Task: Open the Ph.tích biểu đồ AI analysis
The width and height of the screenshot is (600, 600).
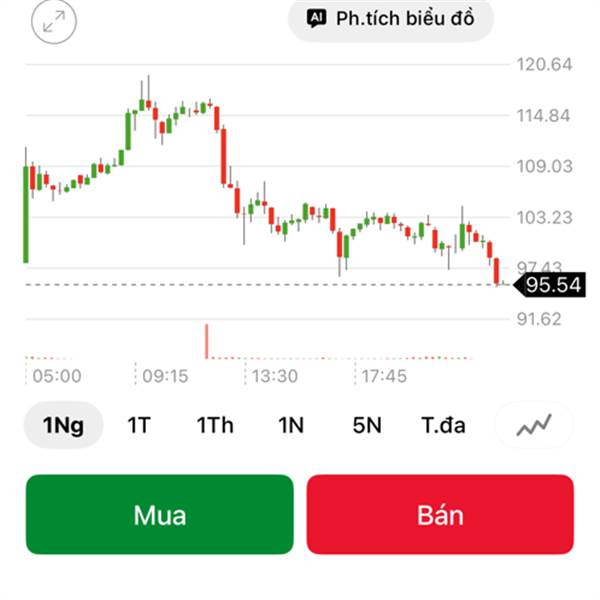Action: coord(391,18)
